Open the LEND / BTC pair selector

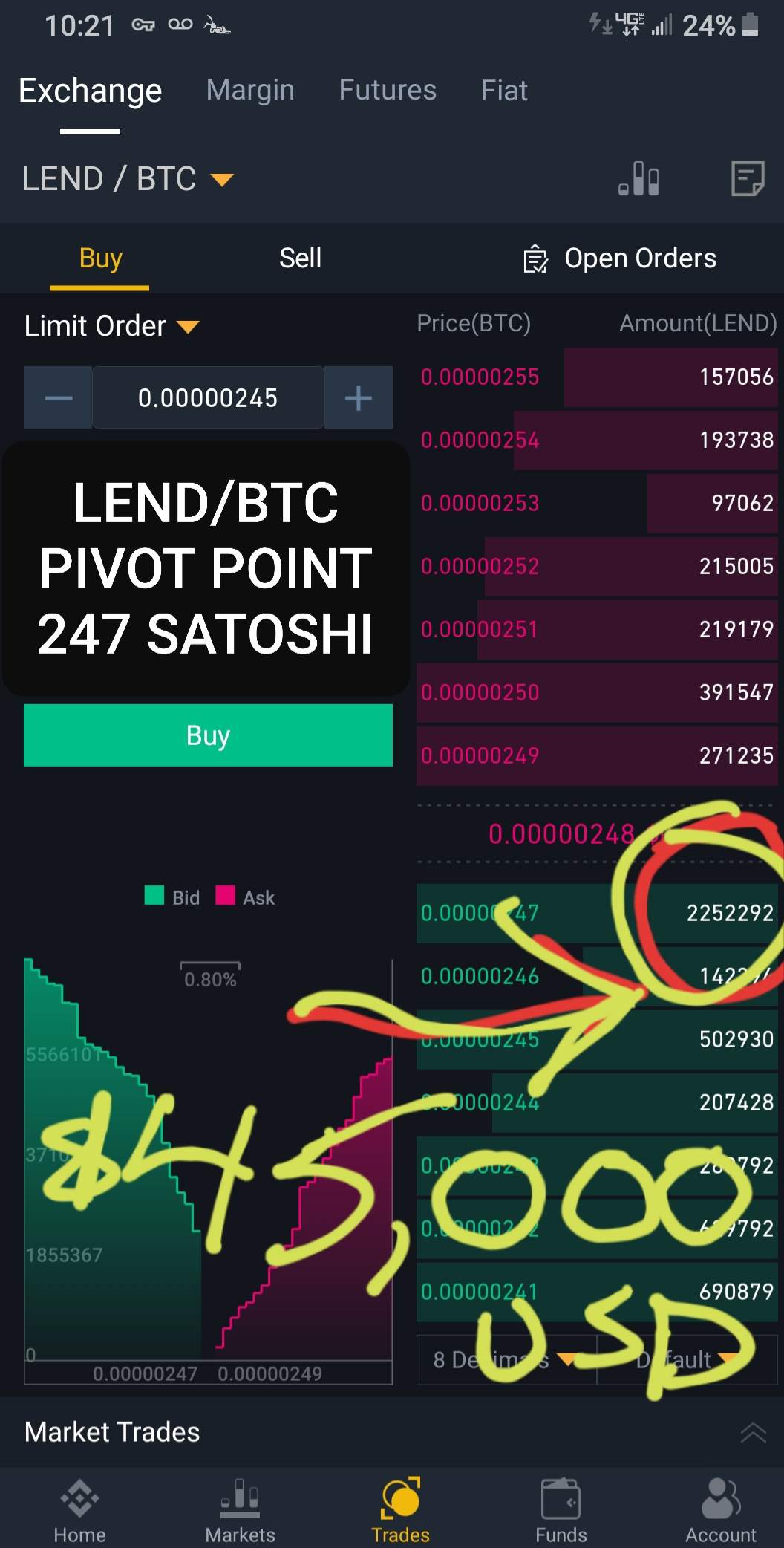tap(128, 179)
